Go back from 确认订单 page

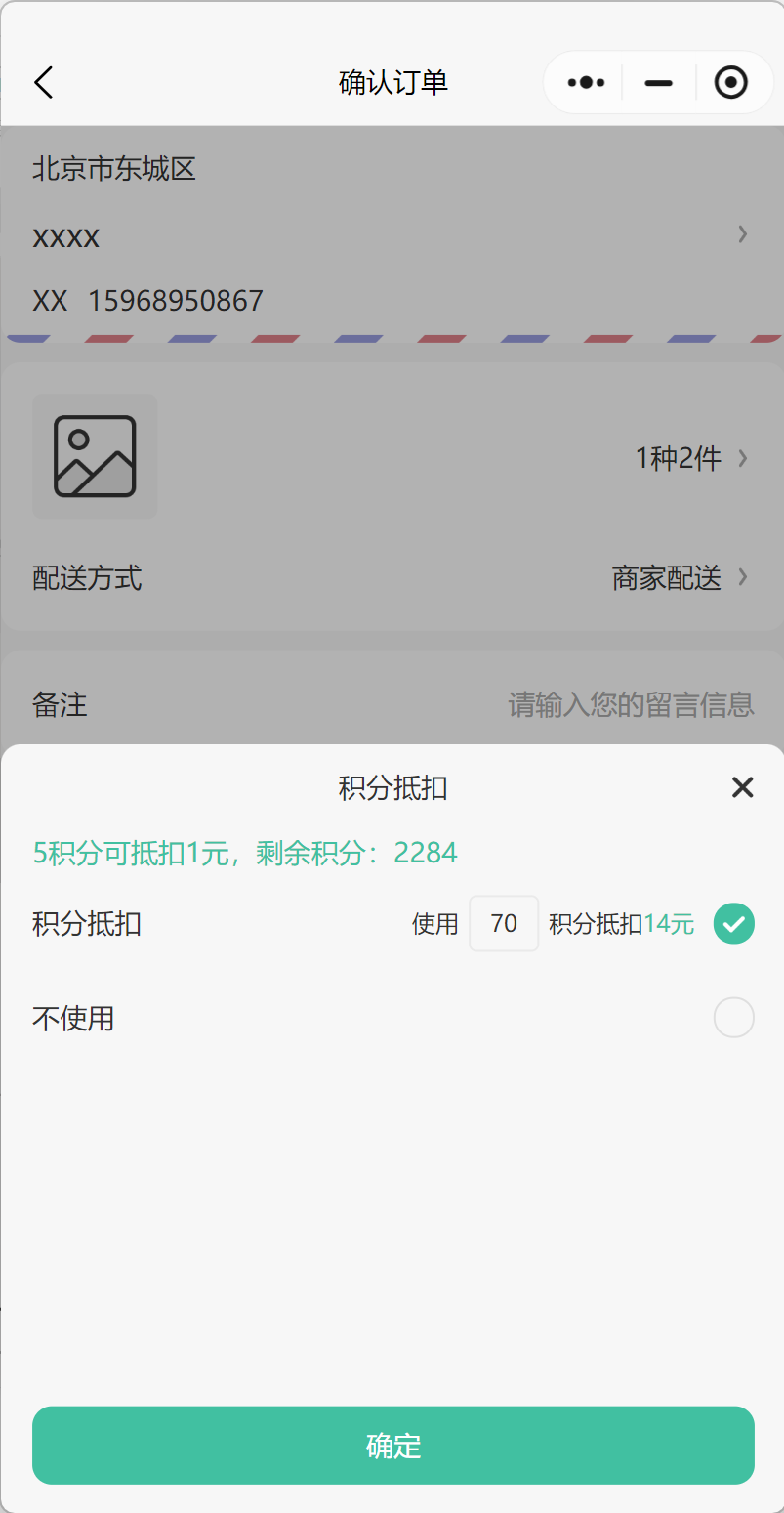tap(44, 83)
